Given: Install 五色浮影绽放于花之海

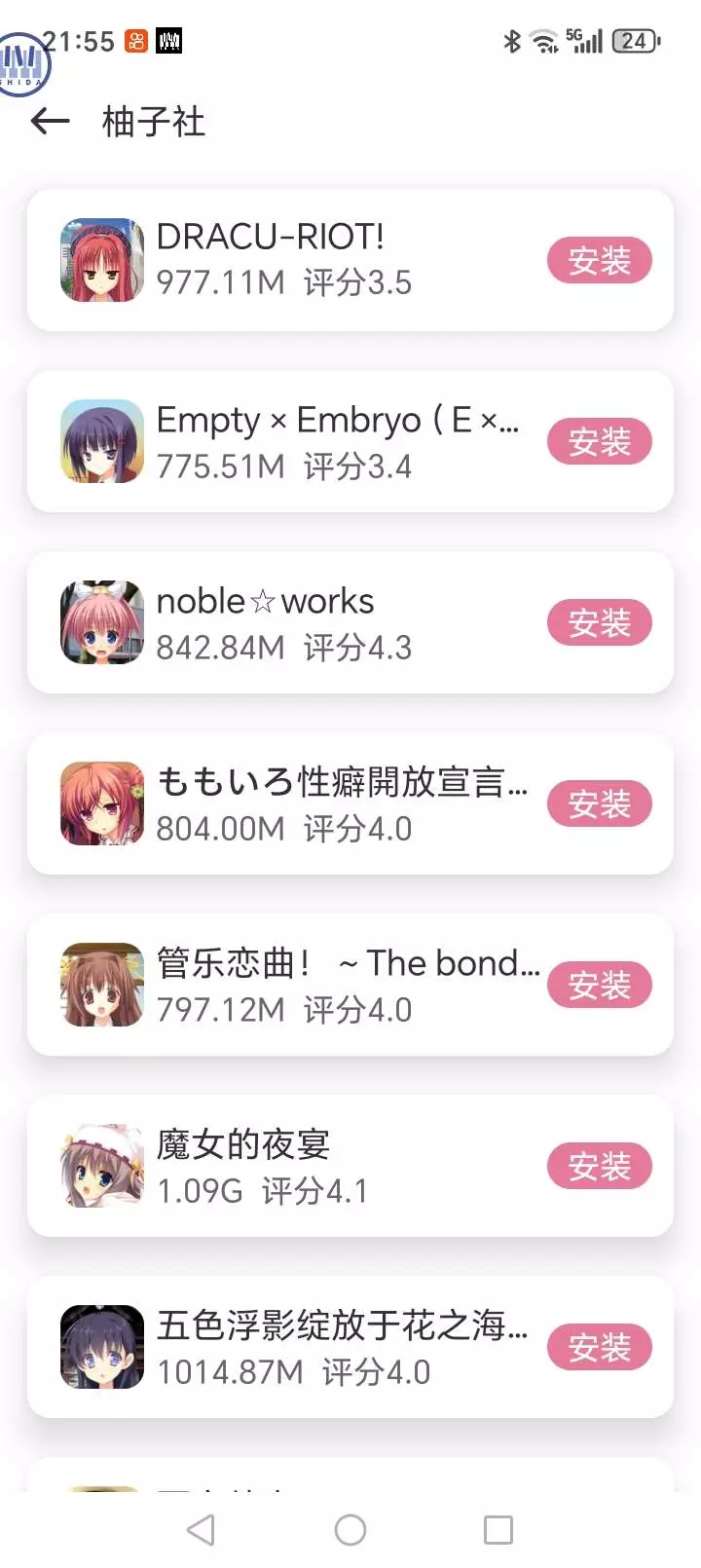Looking at the screenshot, I should [x=599, y=1347].
